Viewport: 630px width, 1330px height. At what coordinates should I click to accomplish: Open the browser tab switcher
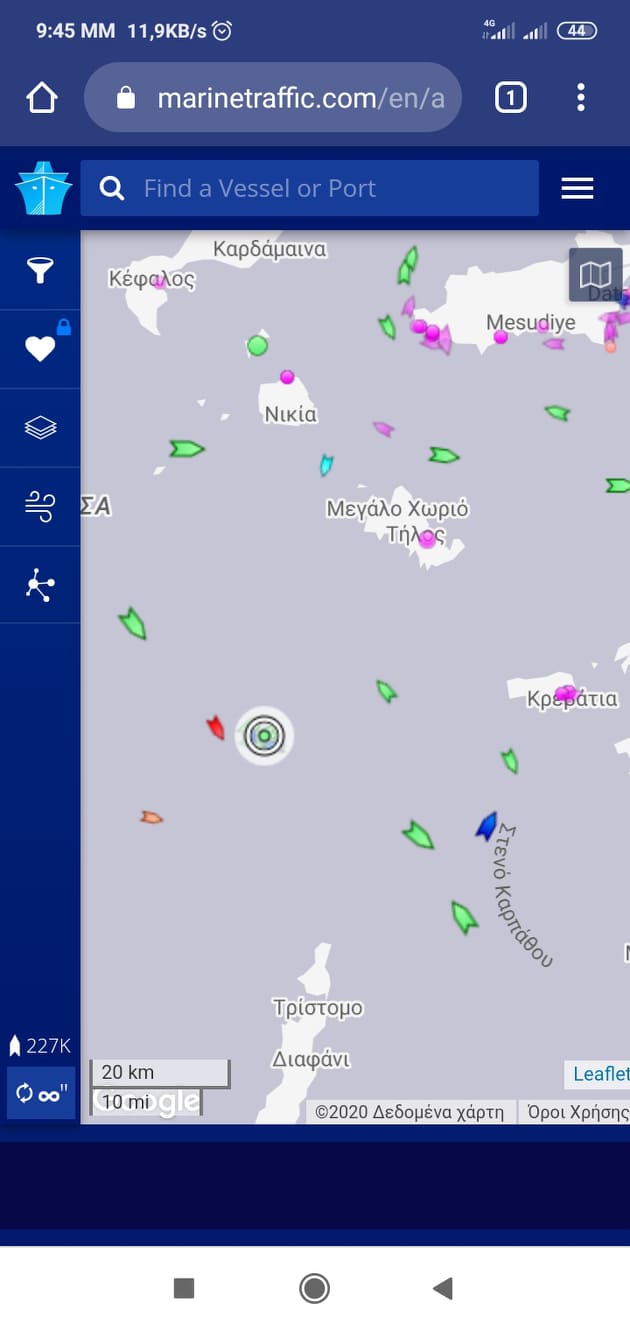510,97
